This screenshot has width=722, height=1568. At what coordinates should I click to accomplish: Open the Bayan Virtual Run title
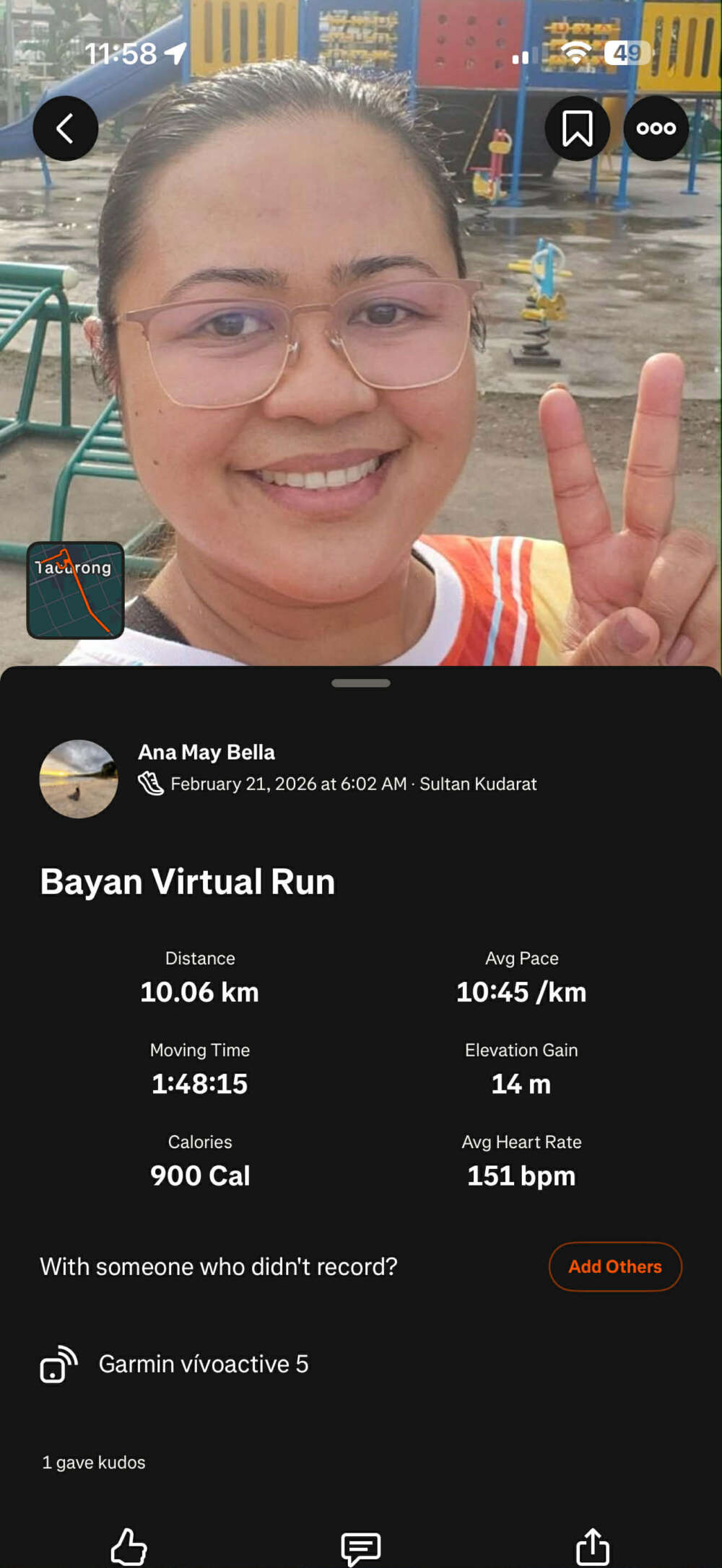tap(188, 882)
